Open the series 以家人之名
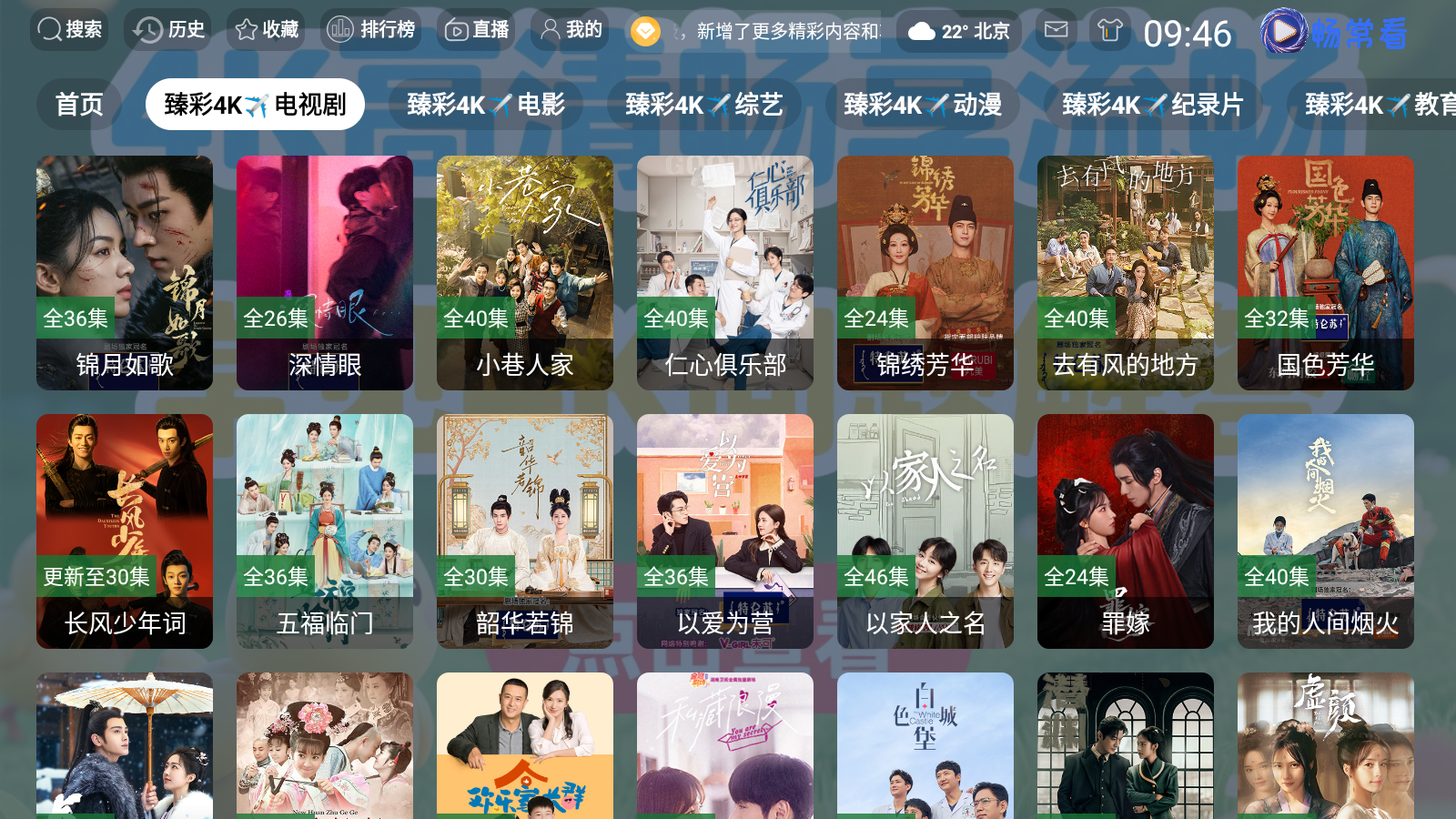The width and height of the screenshot is (1456, 819). [925, 531]
